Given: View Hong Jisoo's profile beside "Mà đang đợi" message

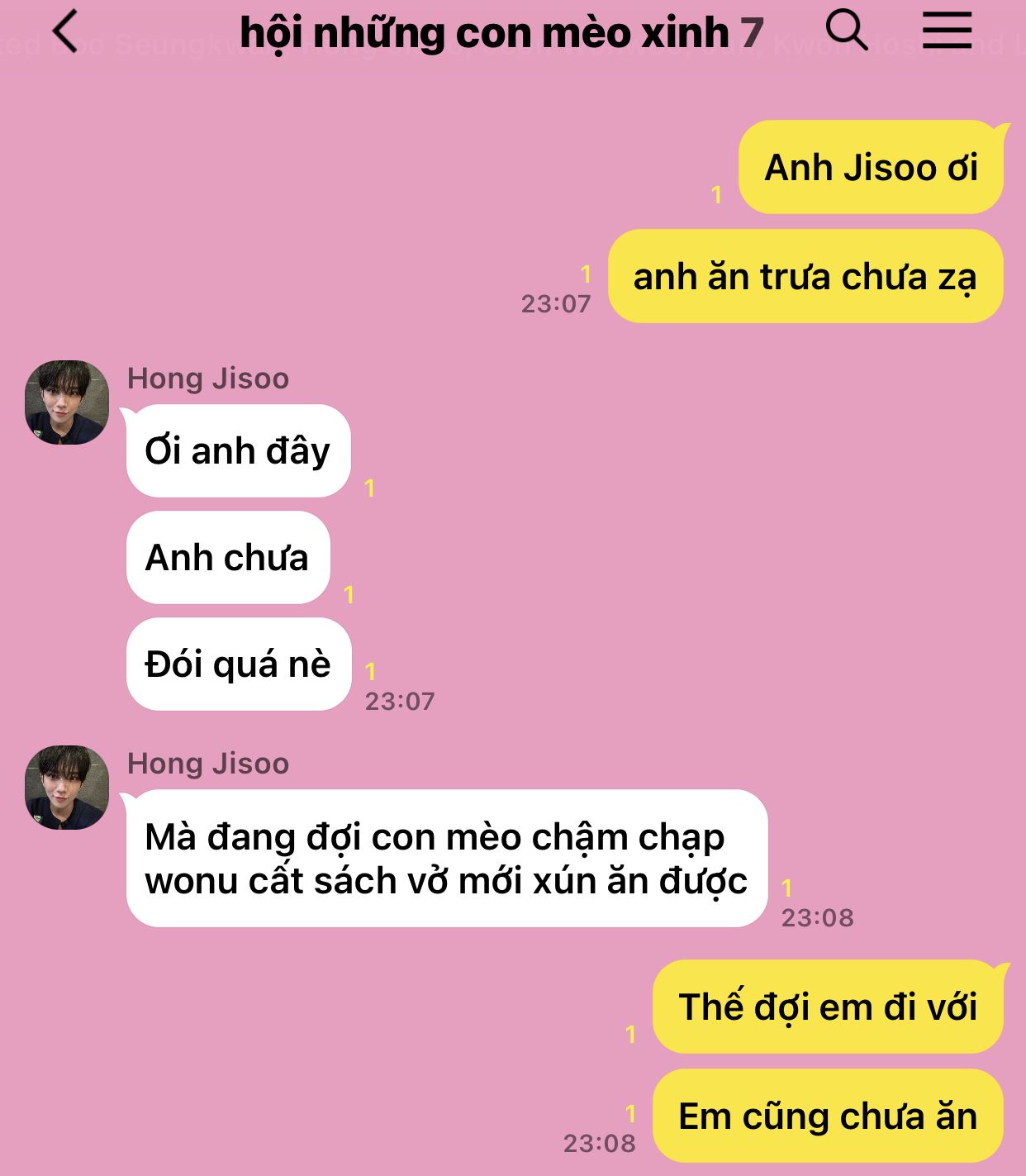Looking at the screenshot, I should [67, 788].
